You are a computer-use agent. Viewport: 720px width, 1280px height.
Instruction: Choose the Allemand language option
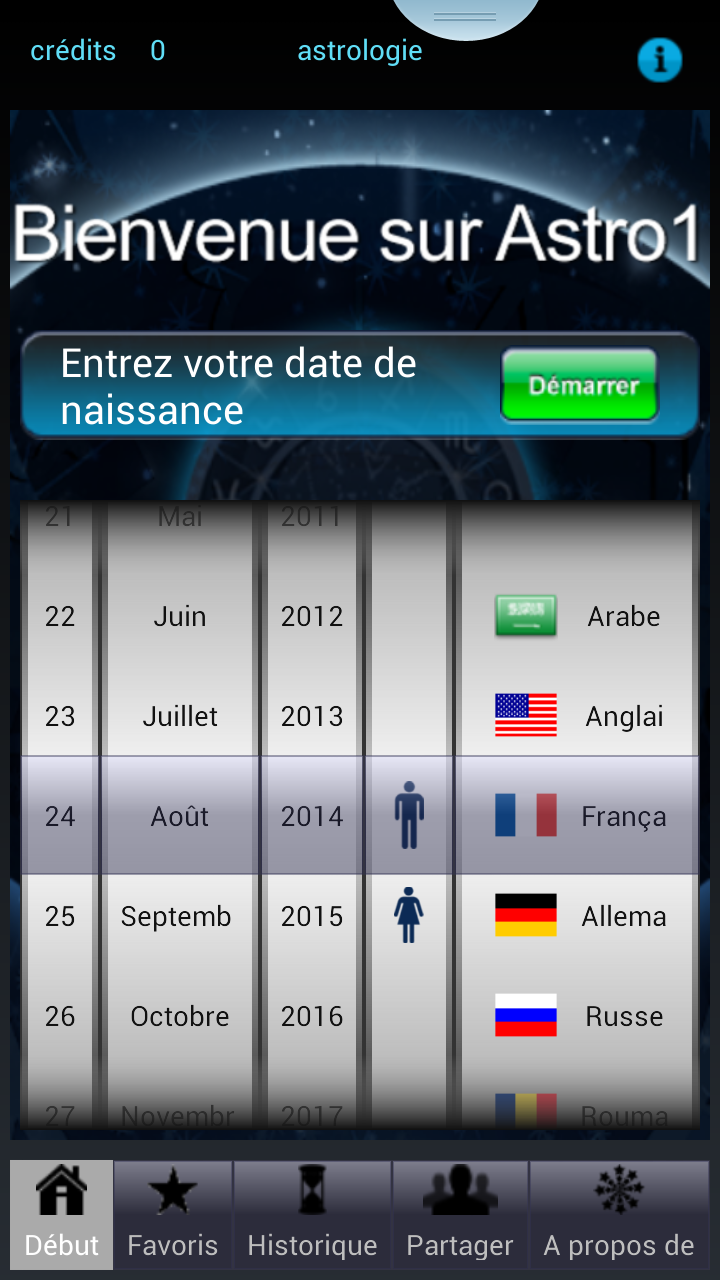point(577,916)
